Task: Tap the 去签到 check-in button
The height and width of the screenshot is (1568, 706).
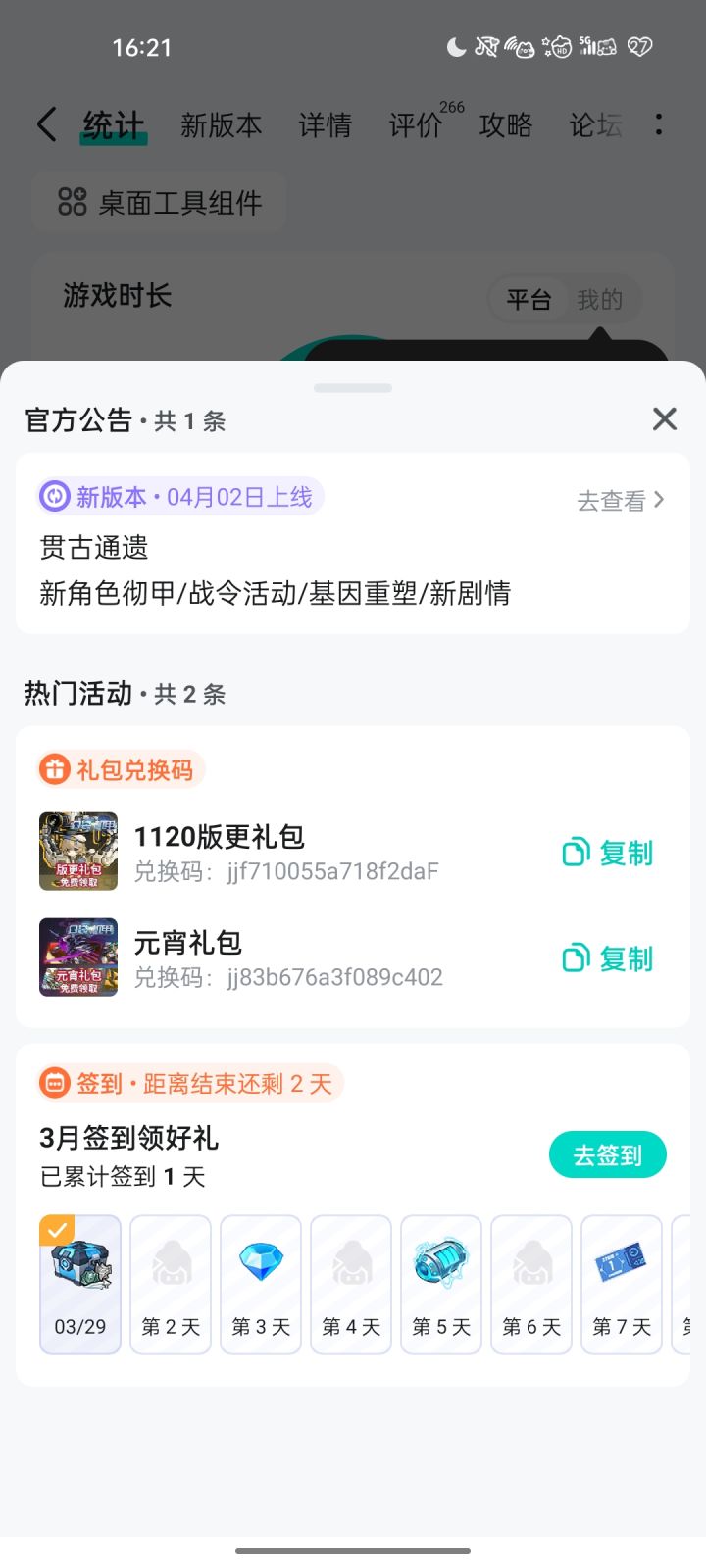Action: [607, 1155]
